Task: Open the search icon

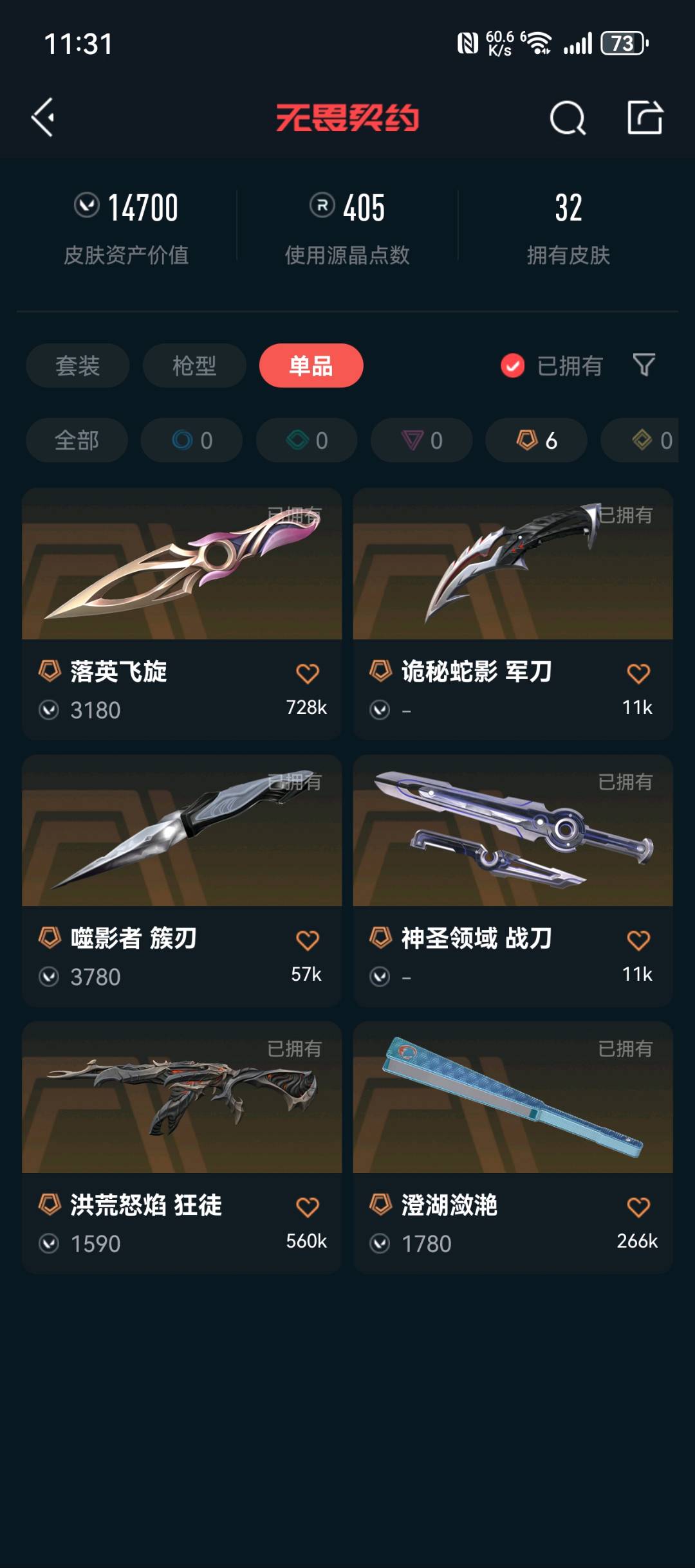Action: (x=567, y=118)
